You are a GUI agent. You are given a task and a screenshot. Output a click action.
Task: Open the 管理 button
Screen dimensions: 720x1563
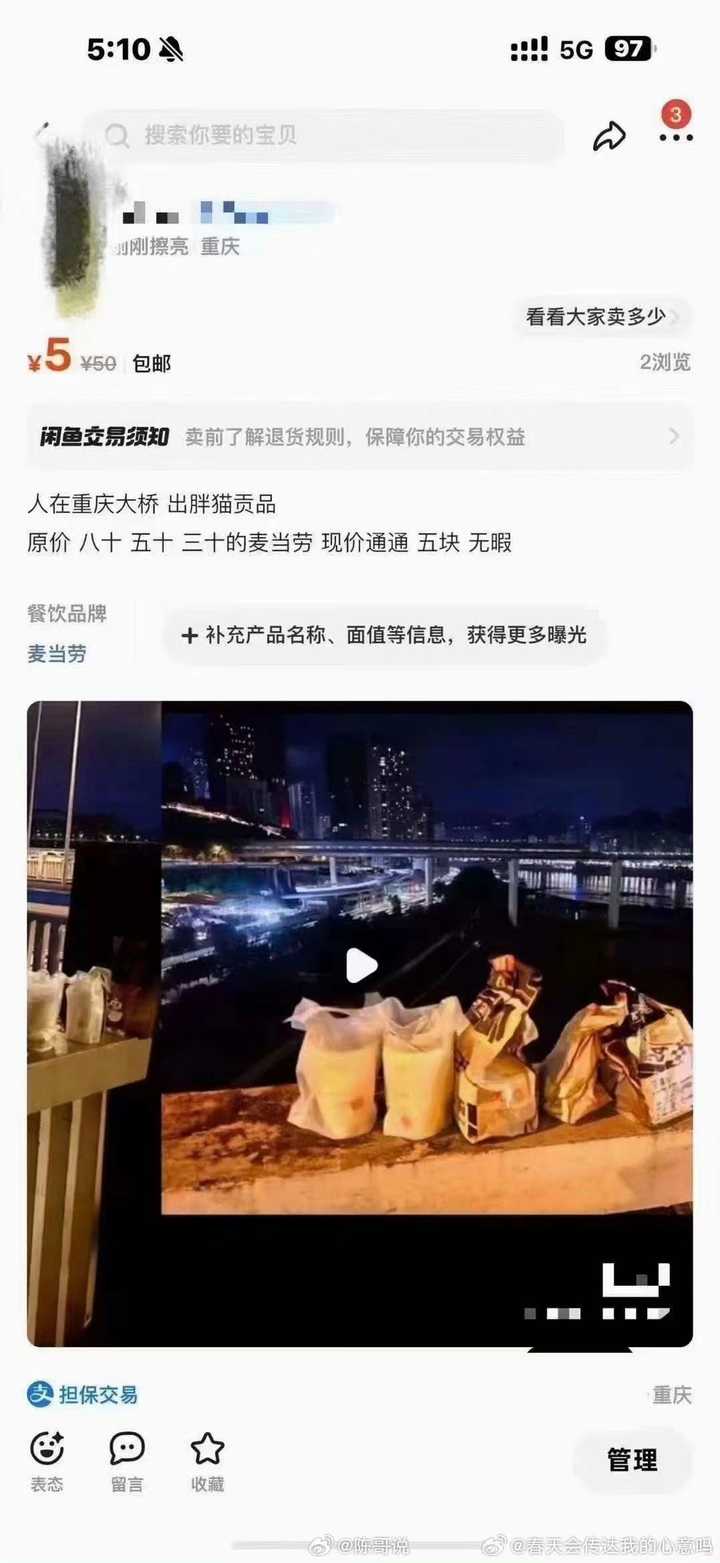point(632,1461)
